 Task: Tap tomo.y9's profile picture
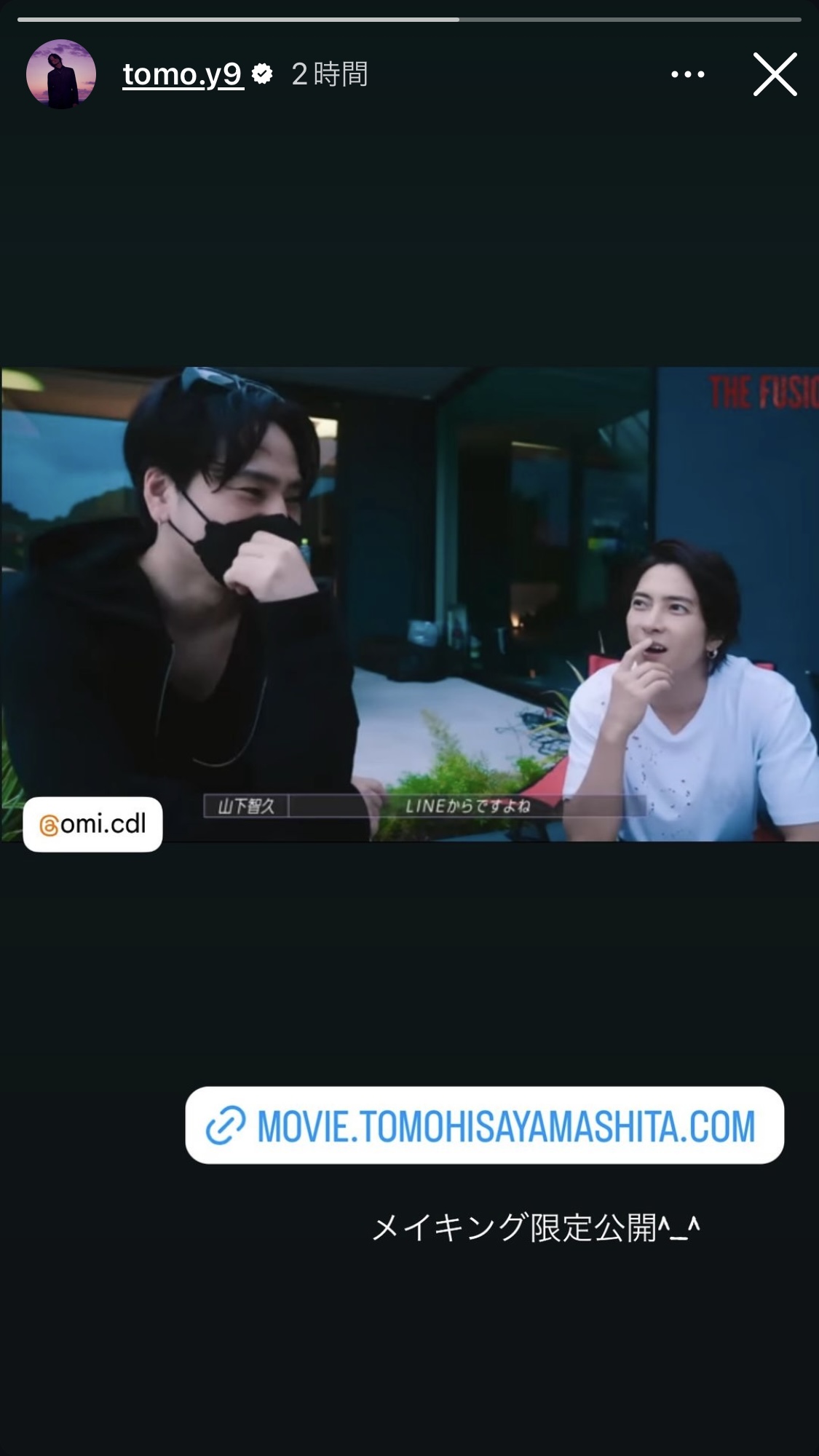click(61, 74)
